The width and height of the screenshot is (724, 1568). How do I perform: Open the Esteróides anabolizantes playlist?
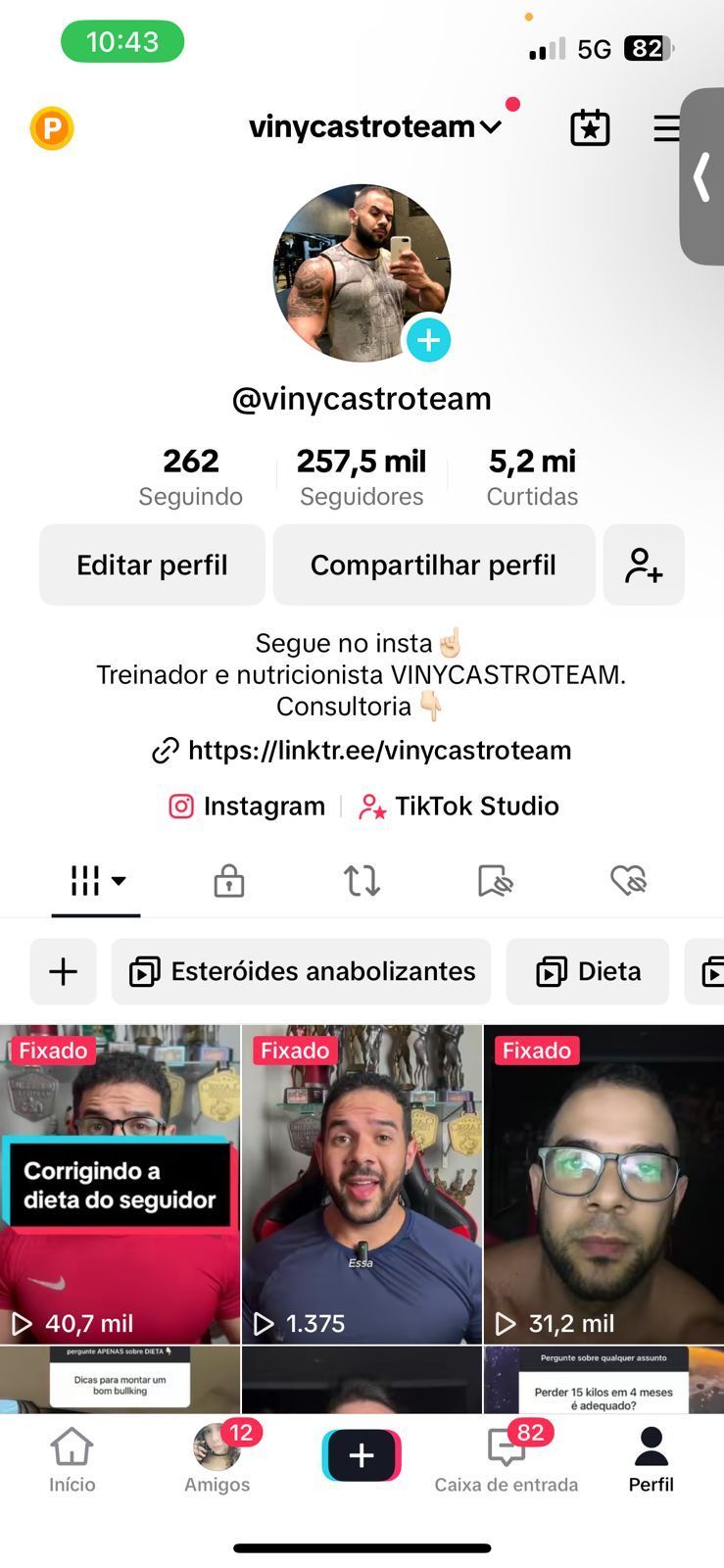(302, 971)
